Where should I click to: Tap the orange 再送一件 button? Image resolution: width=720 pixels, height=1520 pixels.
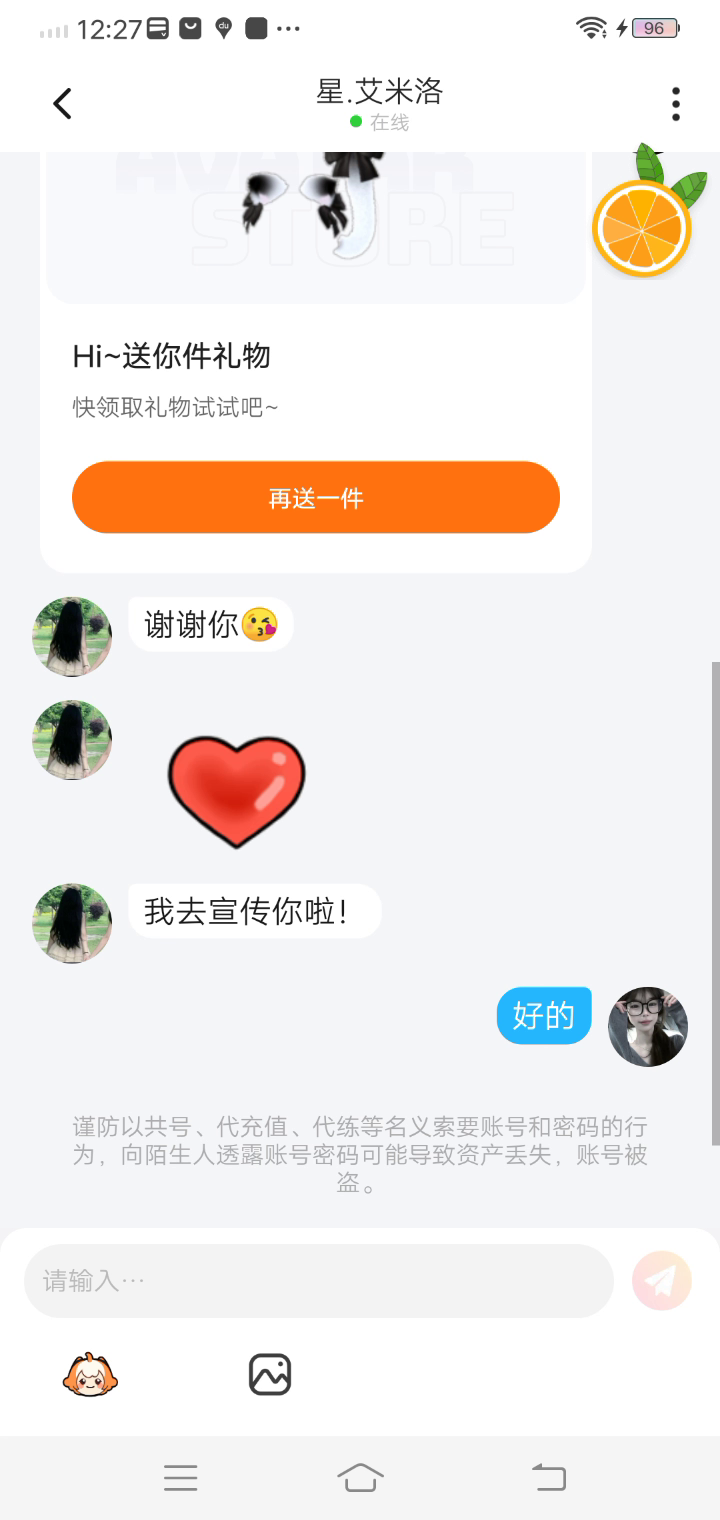click(315, 497)
